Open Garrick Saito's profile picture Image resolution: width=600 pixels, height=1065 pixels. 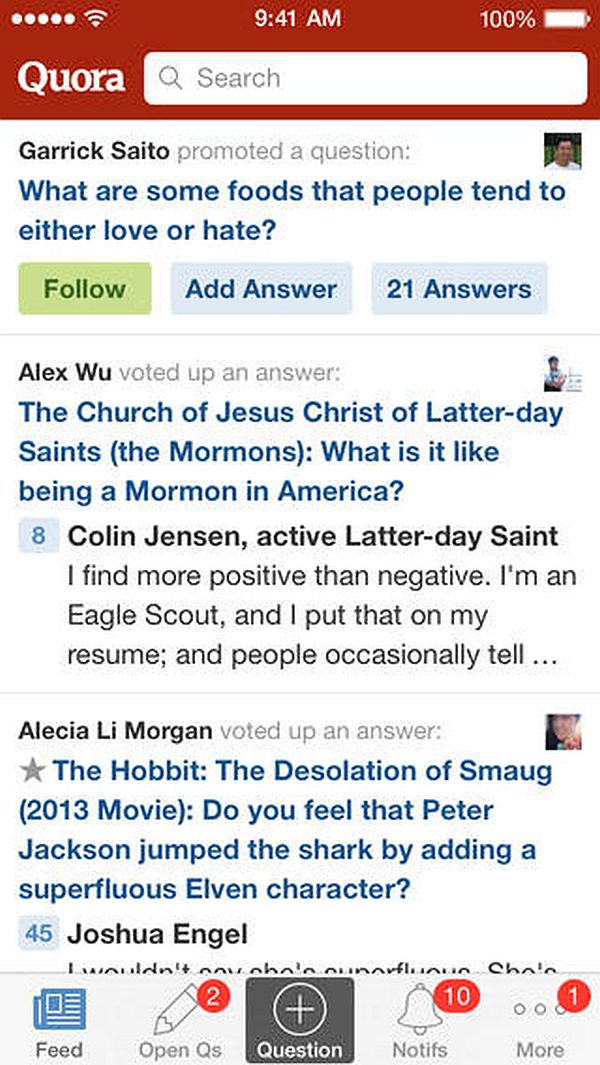[x=563, y=152]
